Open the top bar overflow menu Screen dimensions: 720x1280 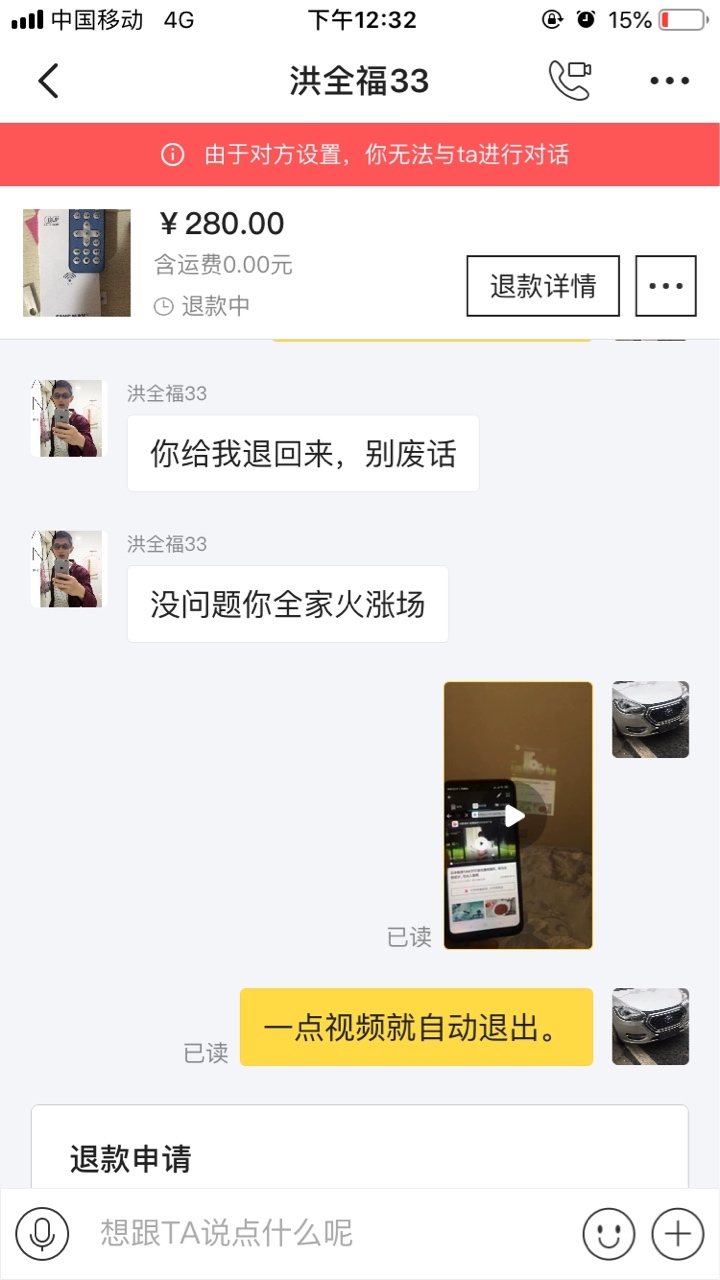tap(670, 81)
